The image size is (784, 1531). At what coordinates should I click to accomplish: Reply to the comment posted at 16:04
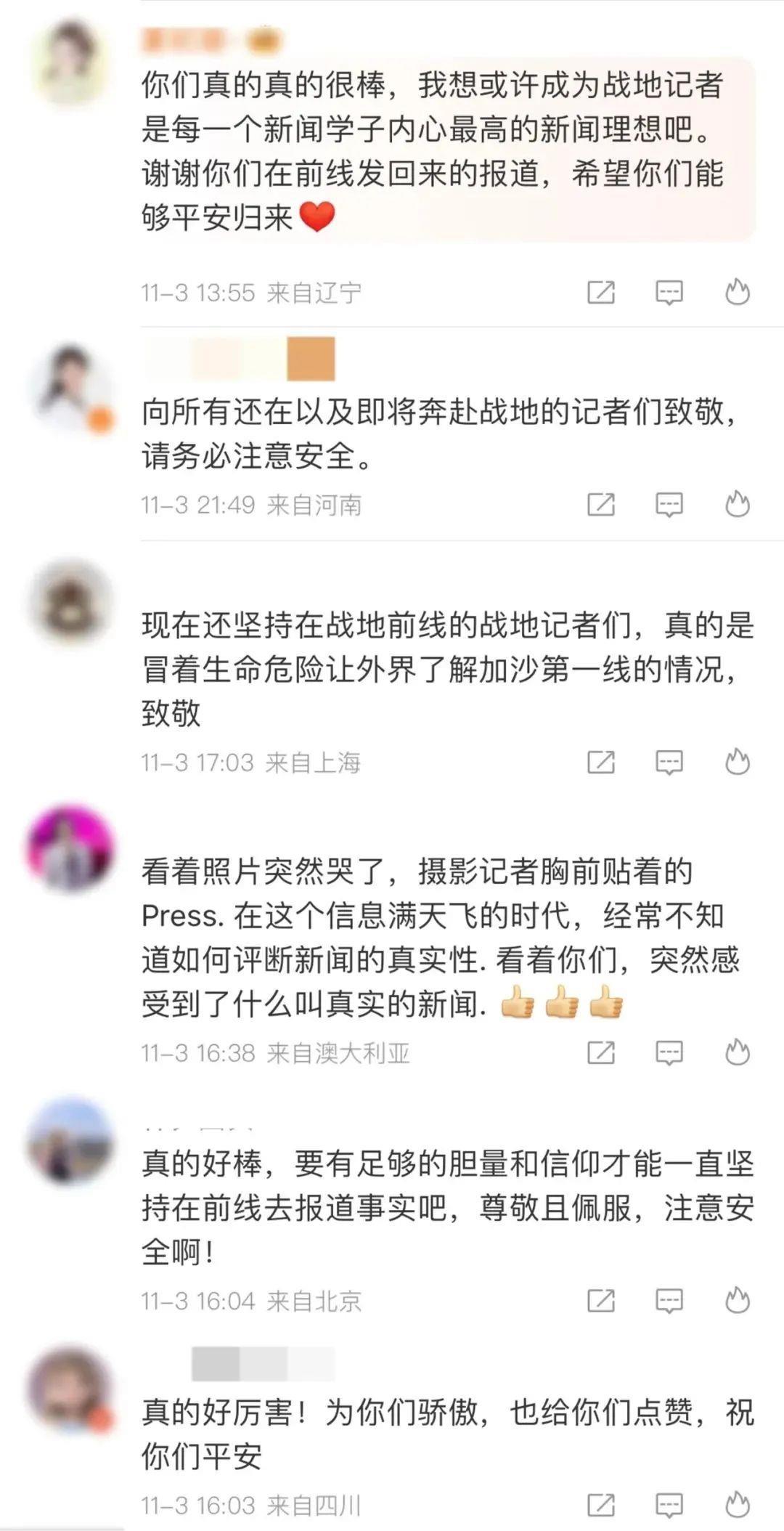coord(669,1300)
